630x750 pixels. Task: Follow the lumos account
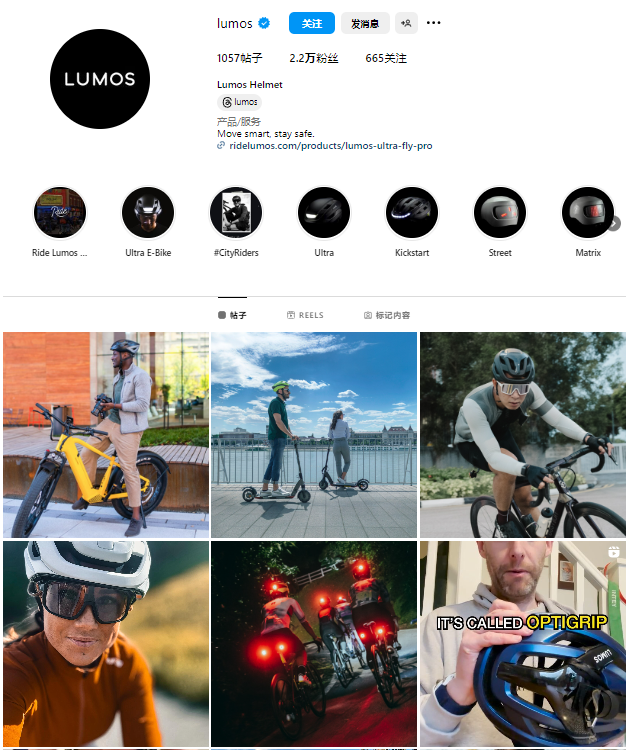312,23
